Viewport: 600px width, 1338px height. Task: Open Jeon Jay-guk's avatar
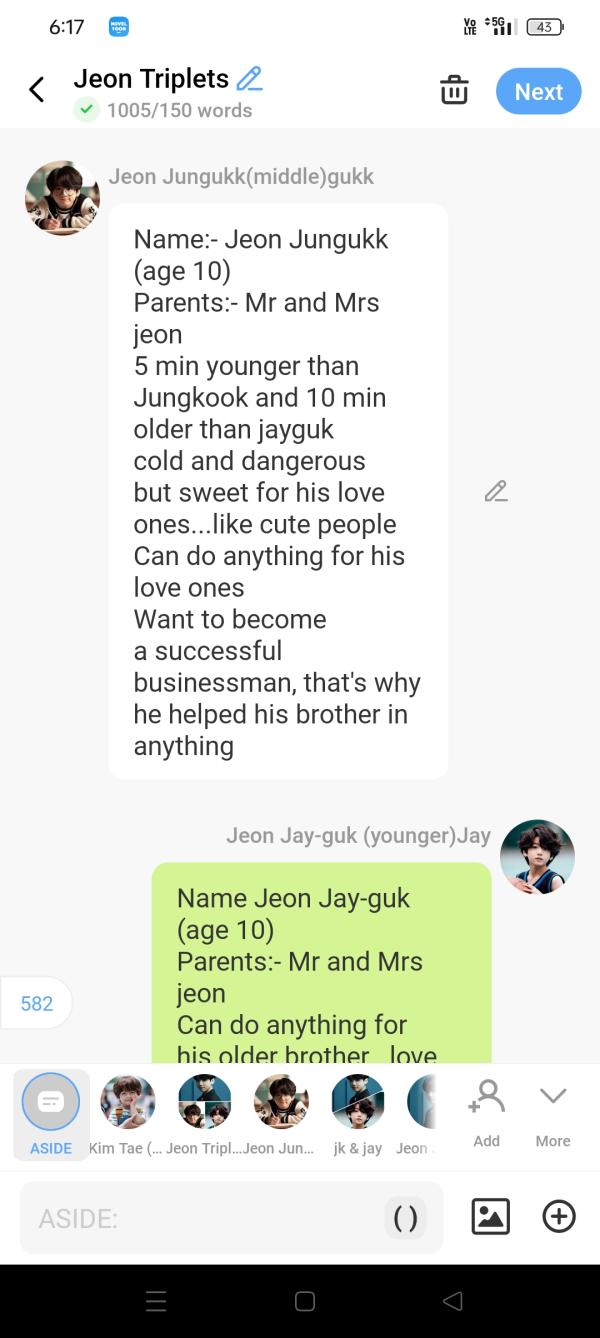click(x=537, y=857)
